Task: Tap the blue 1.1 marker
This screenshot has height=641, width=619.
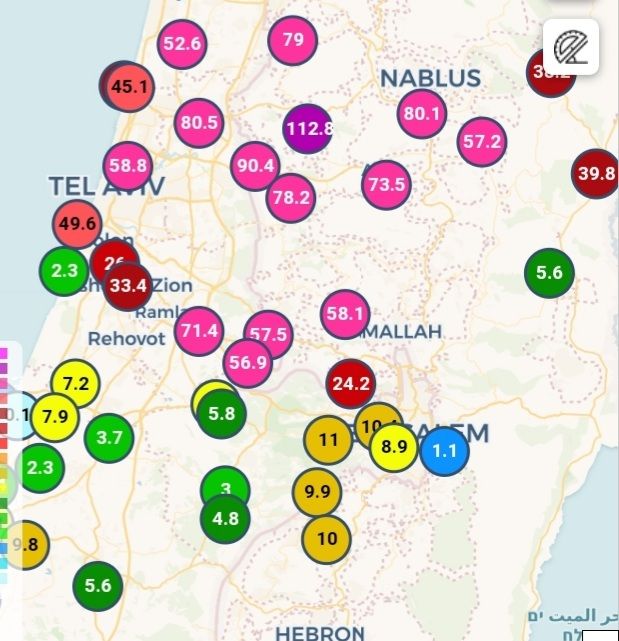Action: (x=444, y=451)
